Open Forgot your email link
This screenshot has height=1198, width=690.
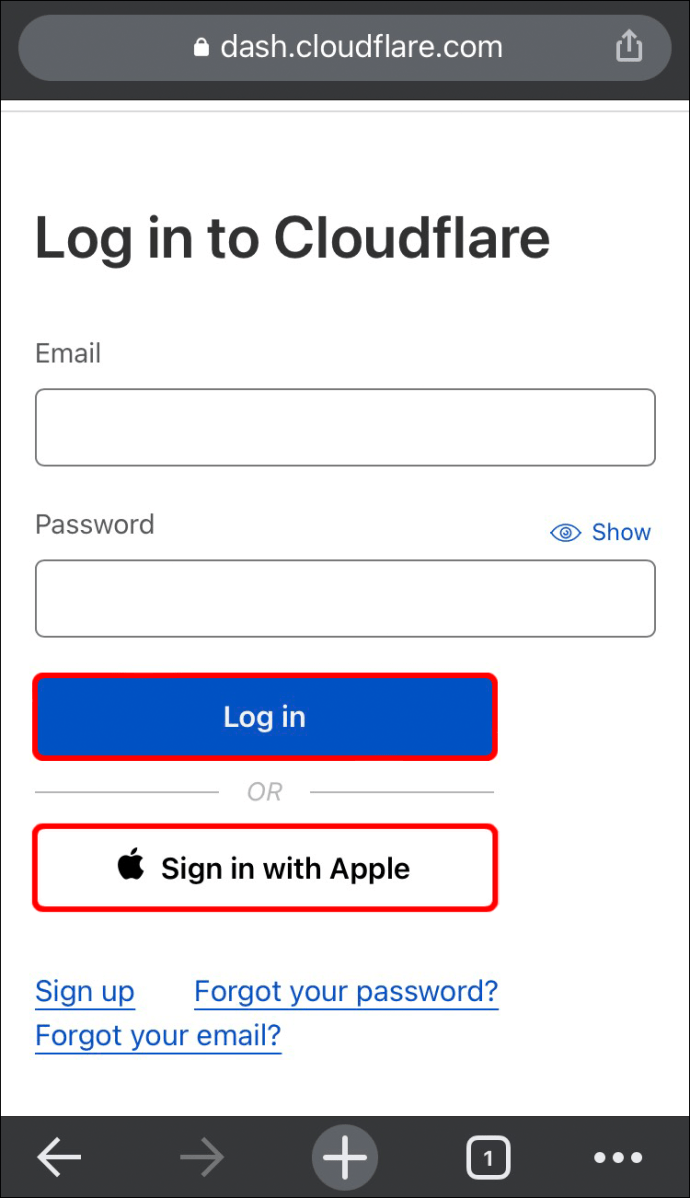(158, 1036)
